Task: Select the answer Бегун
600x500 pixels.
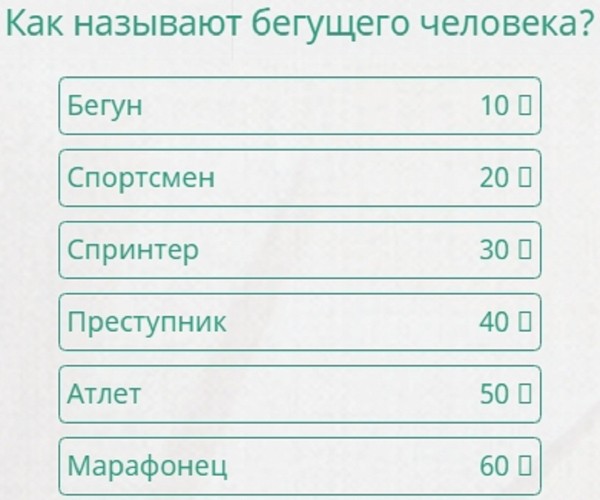Action: coord(299,106)
